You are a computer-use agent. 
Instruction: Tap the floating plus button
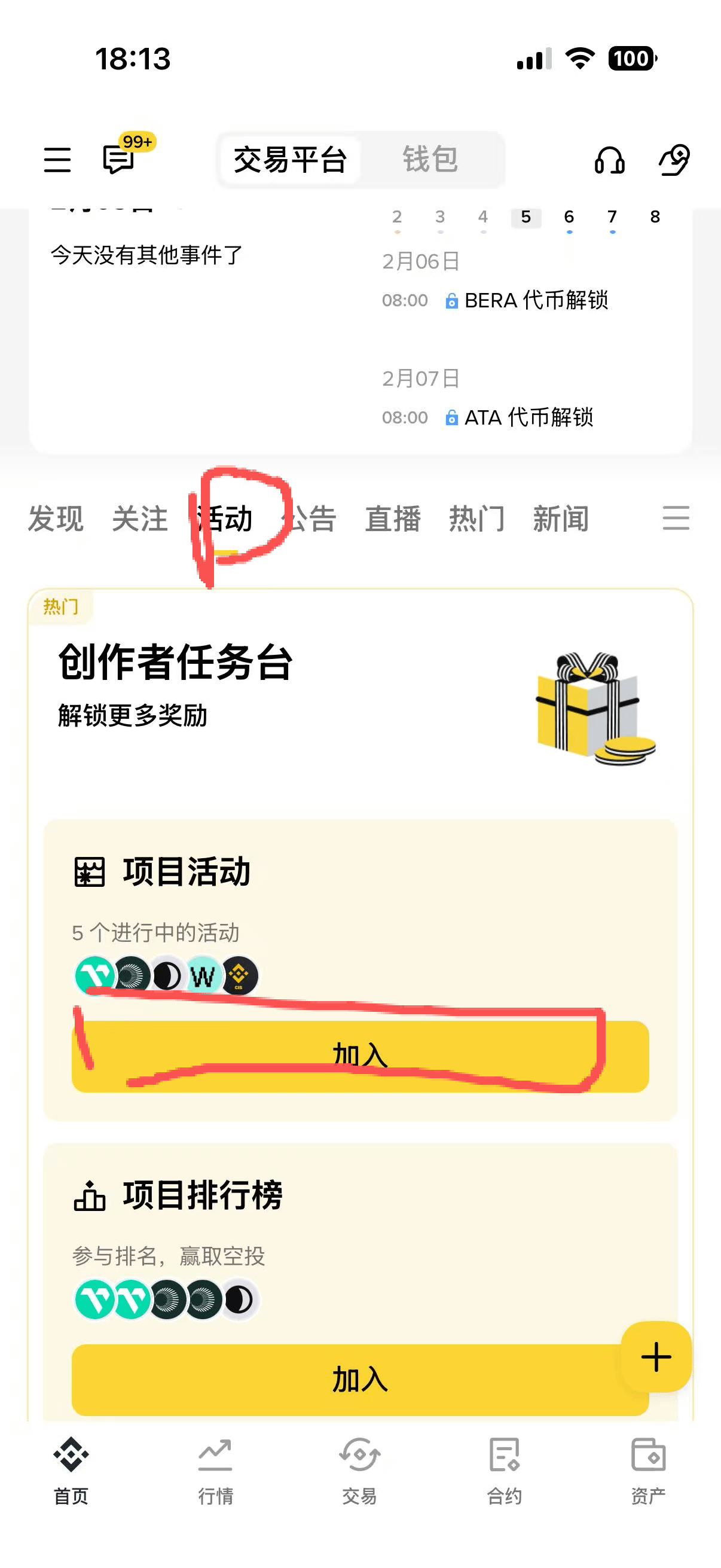[x=656, y=1356]
